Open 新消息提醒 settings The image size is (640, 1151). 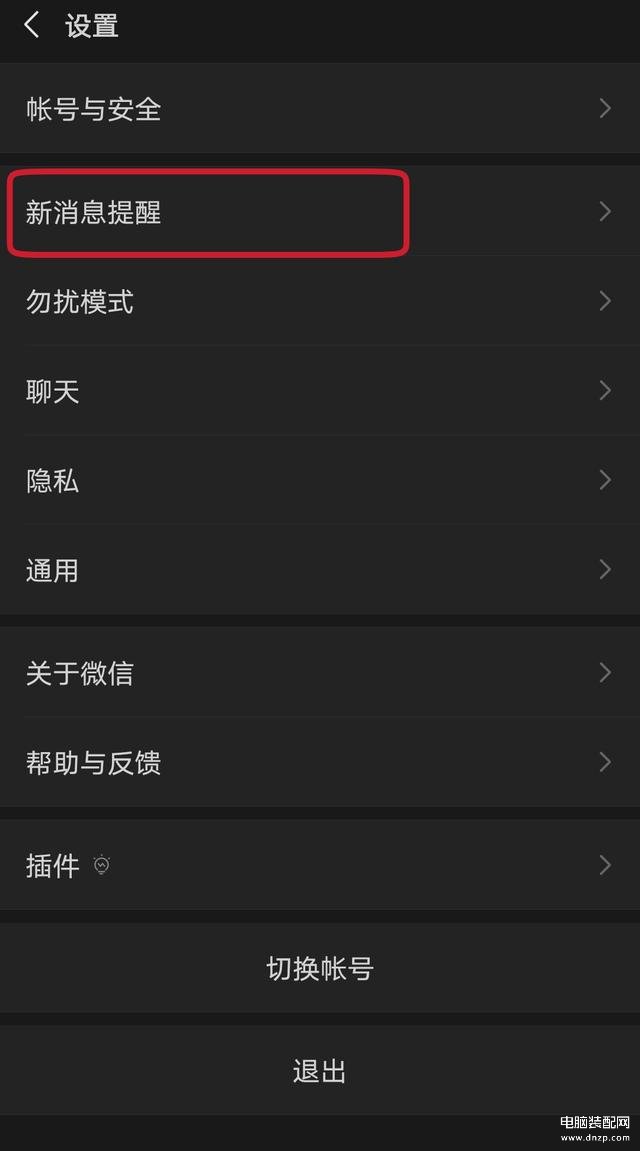coord(320,212)
